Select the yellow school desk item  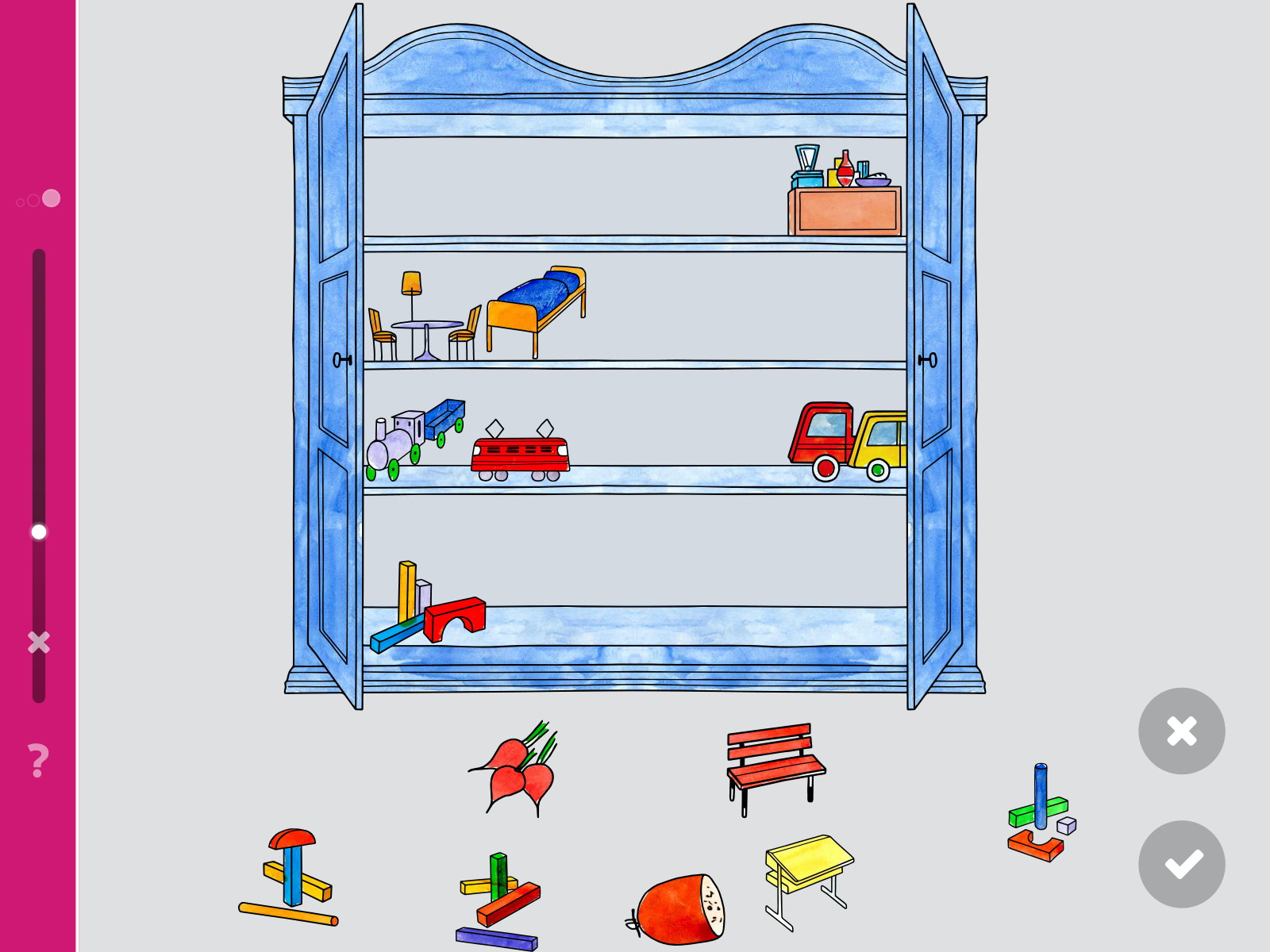tap(807, 877)
